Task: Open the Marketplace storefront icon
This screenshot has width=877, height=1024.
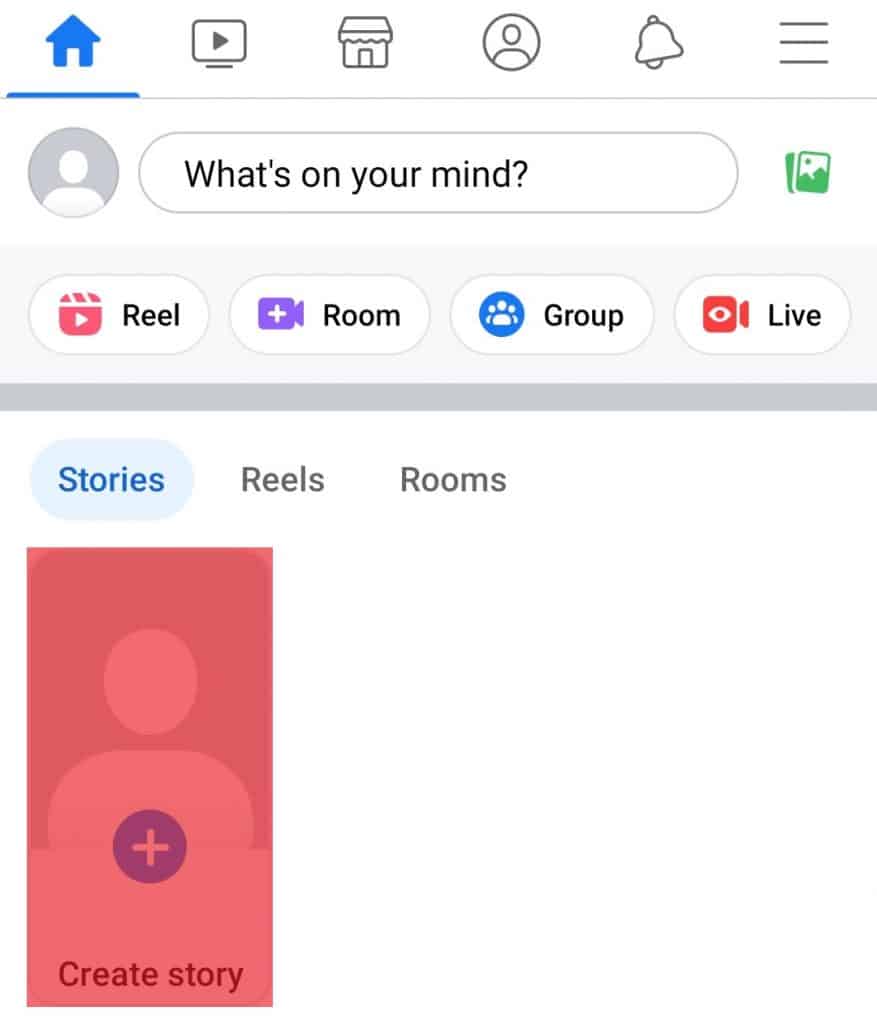Action: (x=364, y=41)
